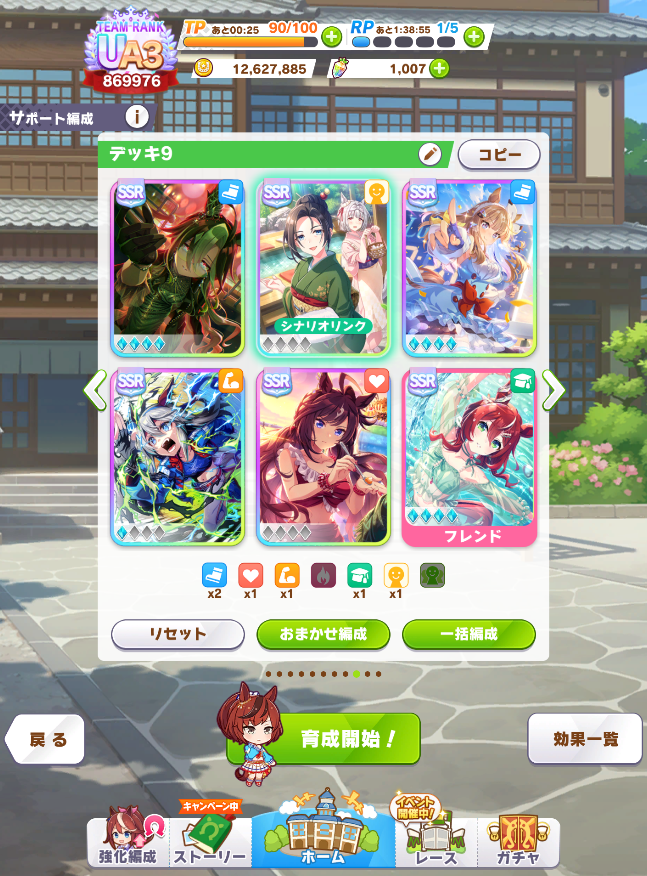Open the 効果一覧 effects list

[585, 740]
